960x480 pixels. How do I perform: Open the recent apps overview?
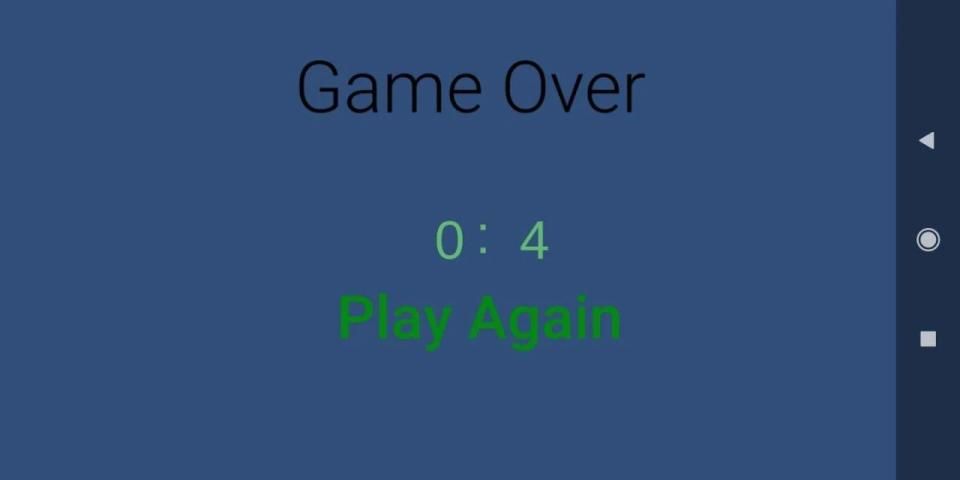pos(928,339)
